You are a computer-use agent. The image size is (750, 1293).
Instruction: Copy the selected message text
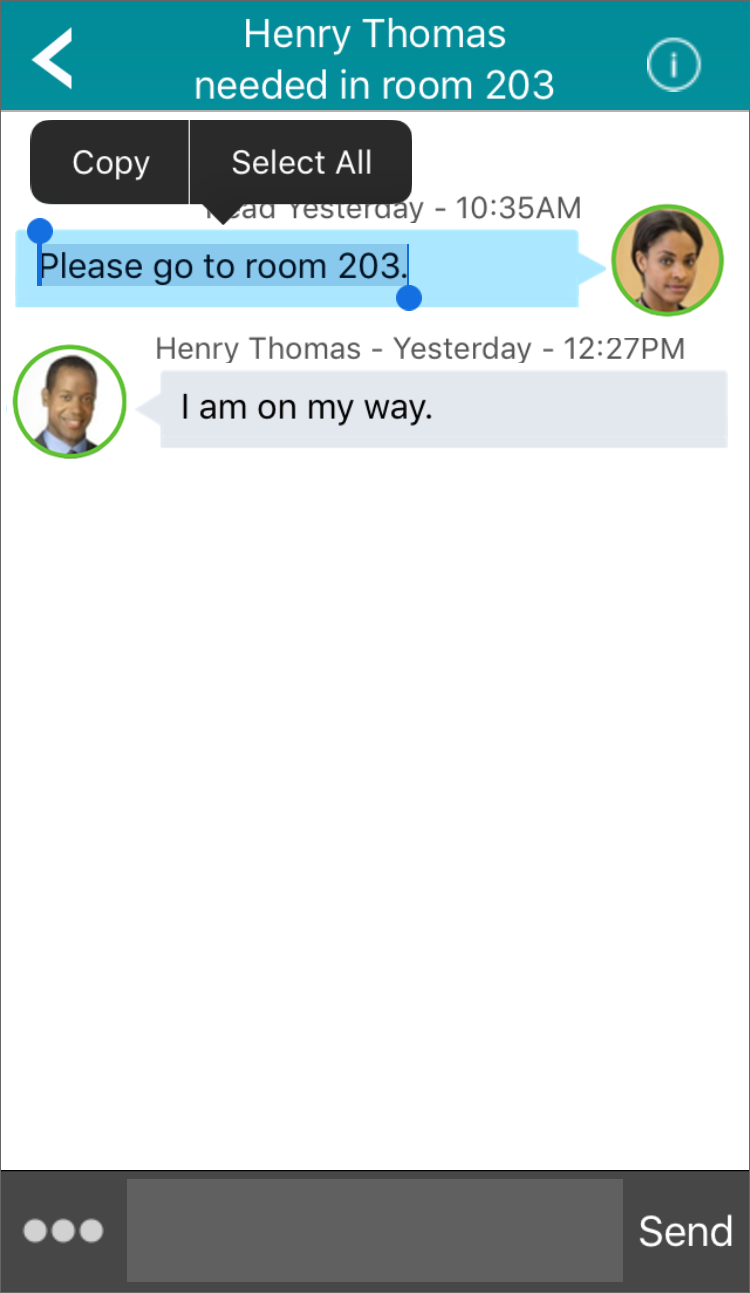click(x=110, y=162)
